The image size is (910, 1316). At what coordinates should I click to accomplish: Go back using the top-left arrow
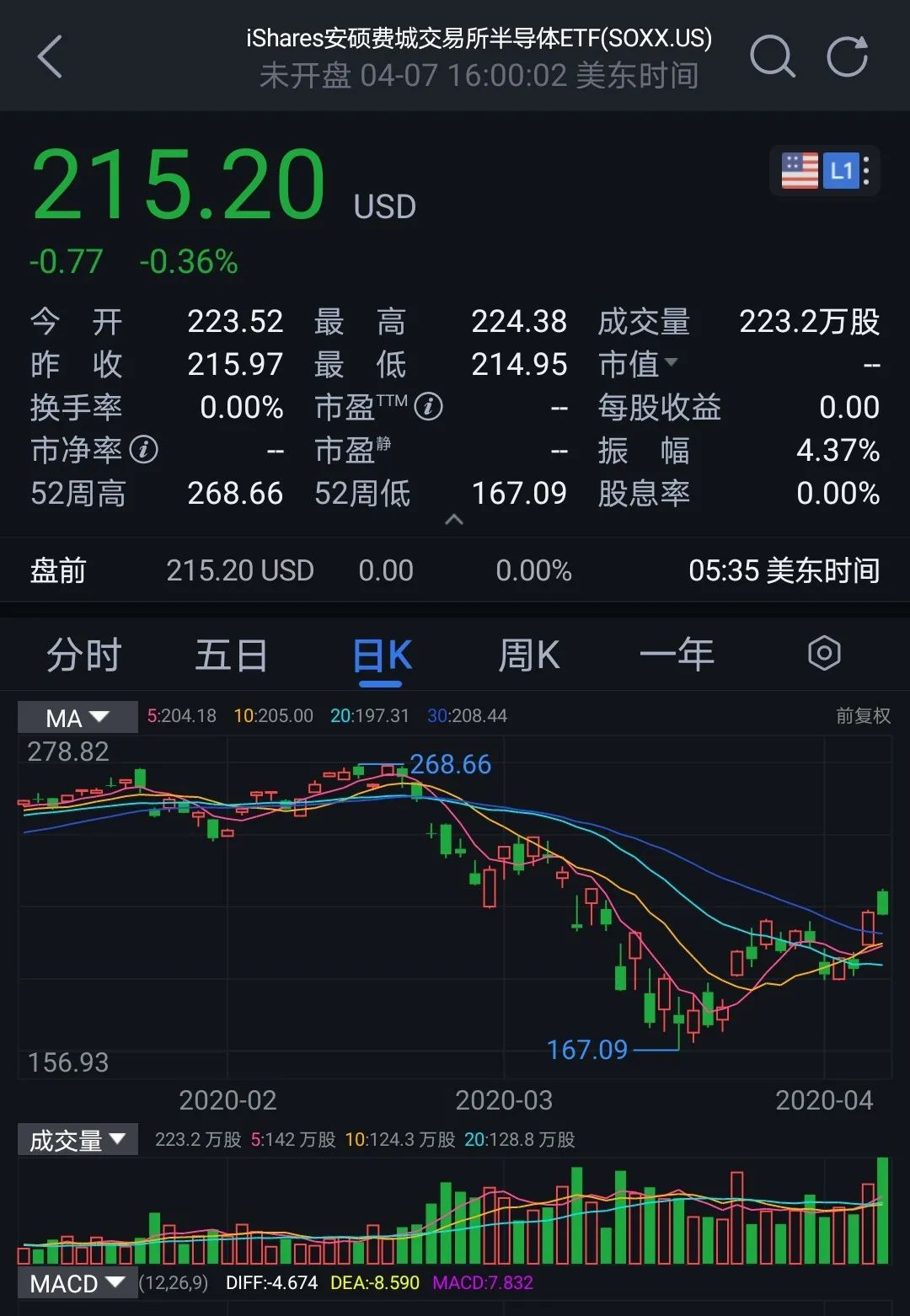click(x=51, y=57)
